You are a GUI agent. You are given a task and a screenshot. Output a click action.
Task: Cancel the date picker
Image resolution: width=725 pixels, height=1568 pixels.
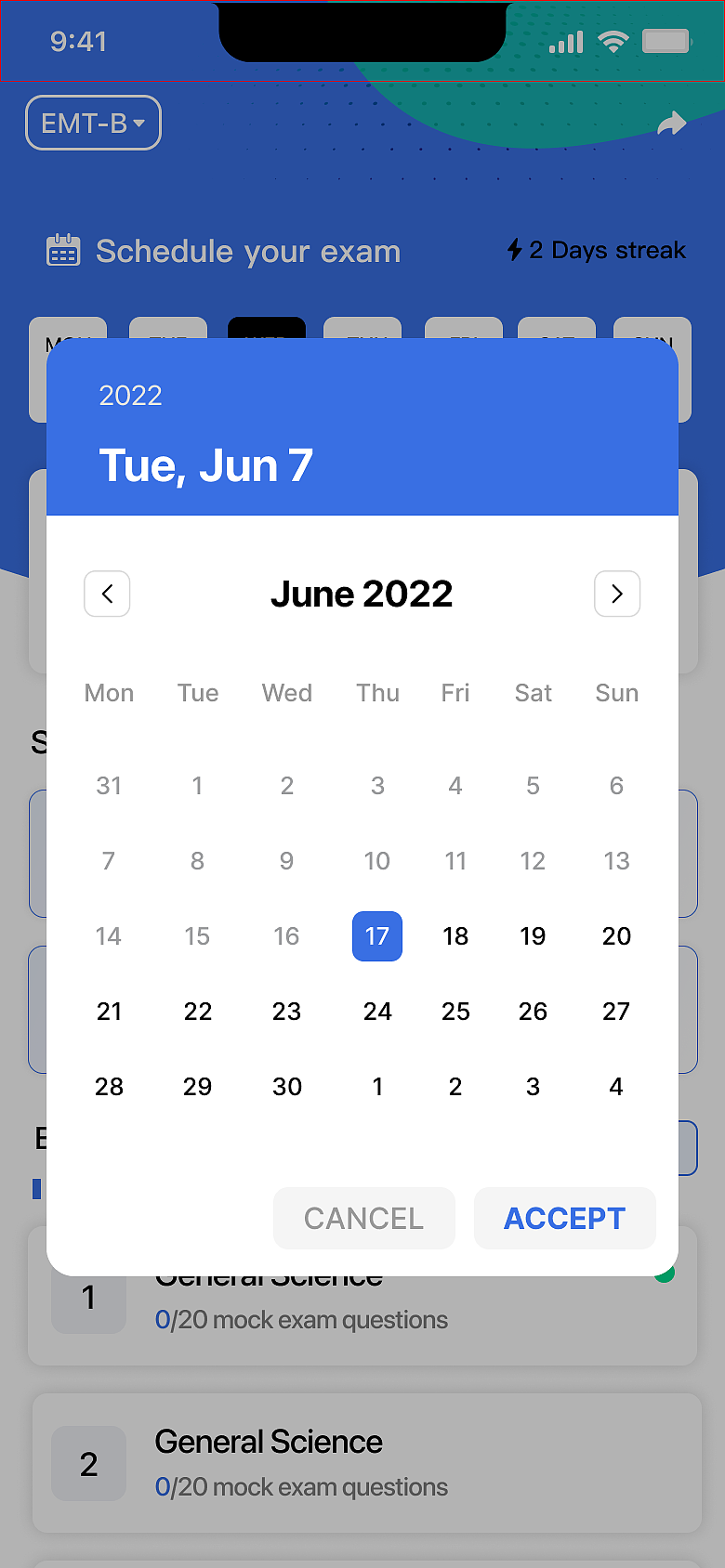pyautogui.click(x=363, y=1218)
